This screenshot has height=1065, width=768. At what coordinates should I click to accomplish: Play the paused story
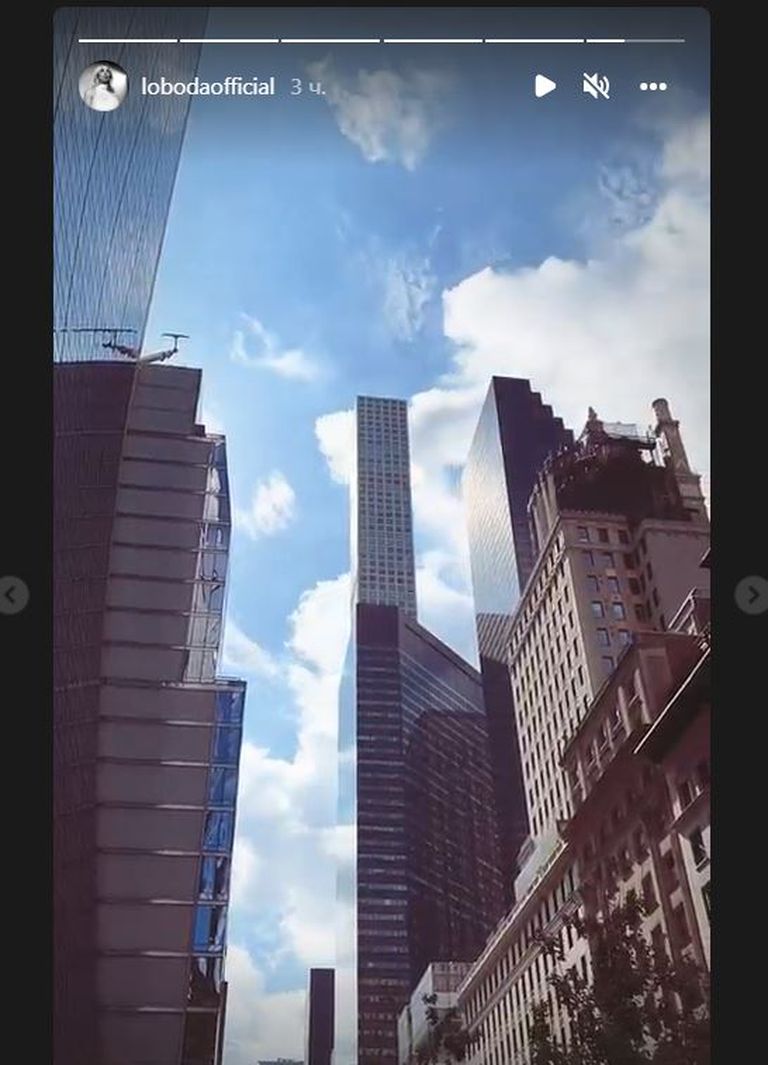click(545, 86)
